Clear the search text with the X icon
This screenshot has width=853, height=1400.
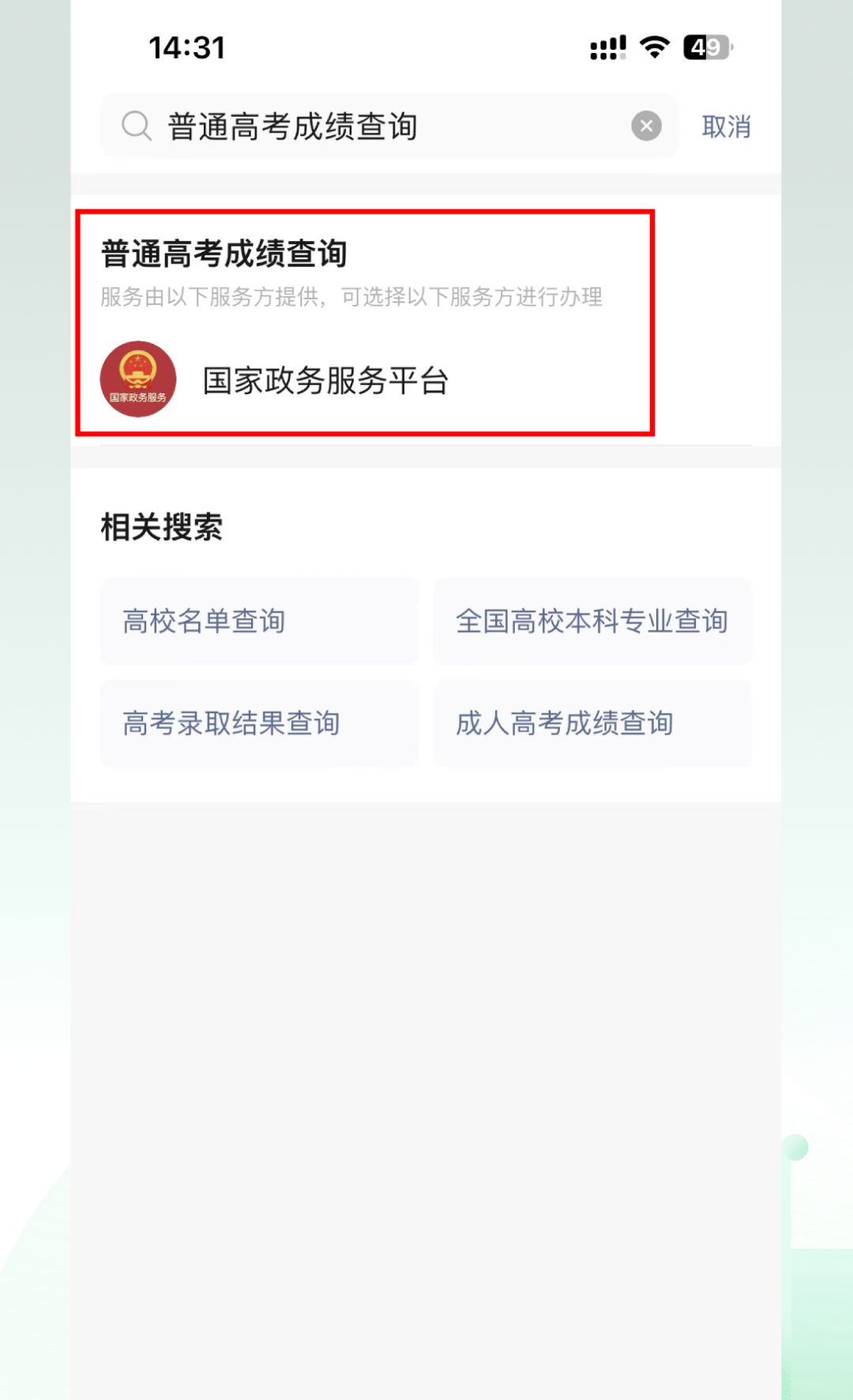[646, 126]
